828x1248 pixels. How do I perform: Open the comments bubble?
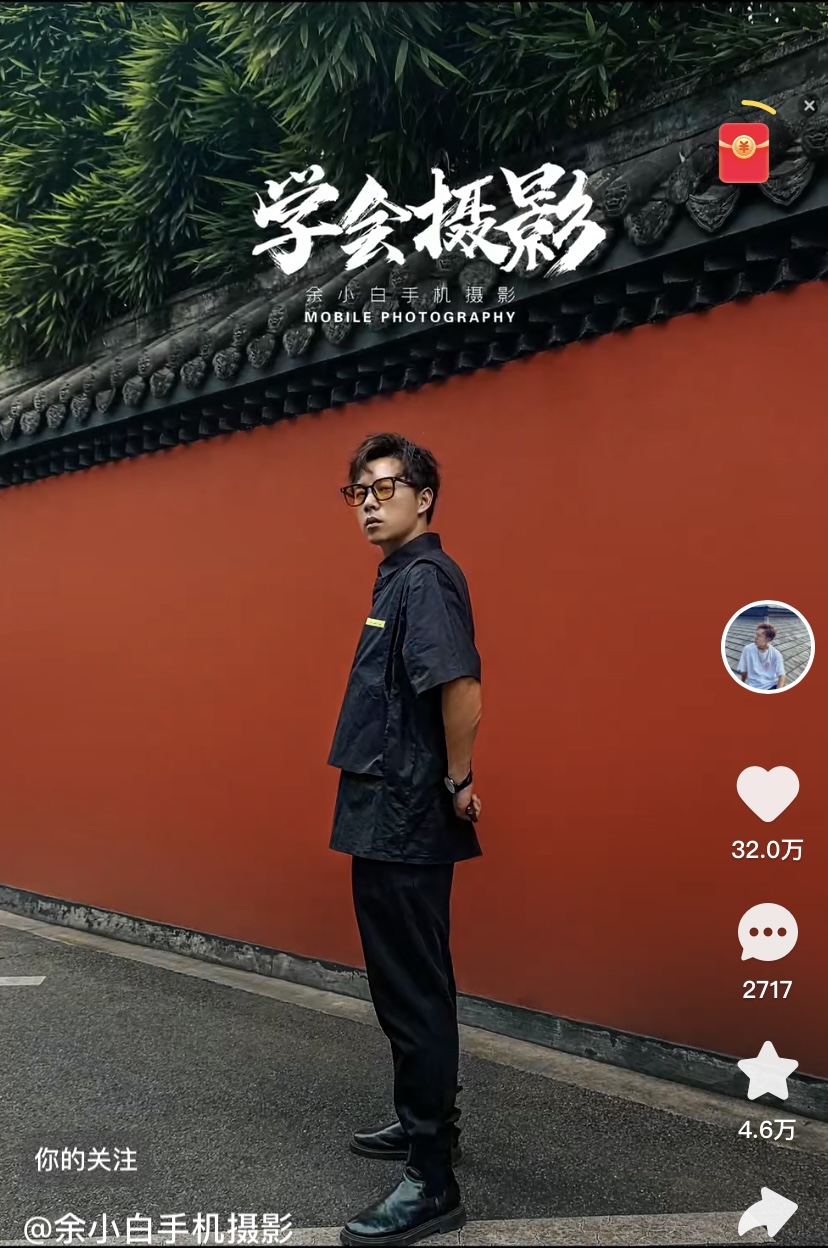click(767, 932)
